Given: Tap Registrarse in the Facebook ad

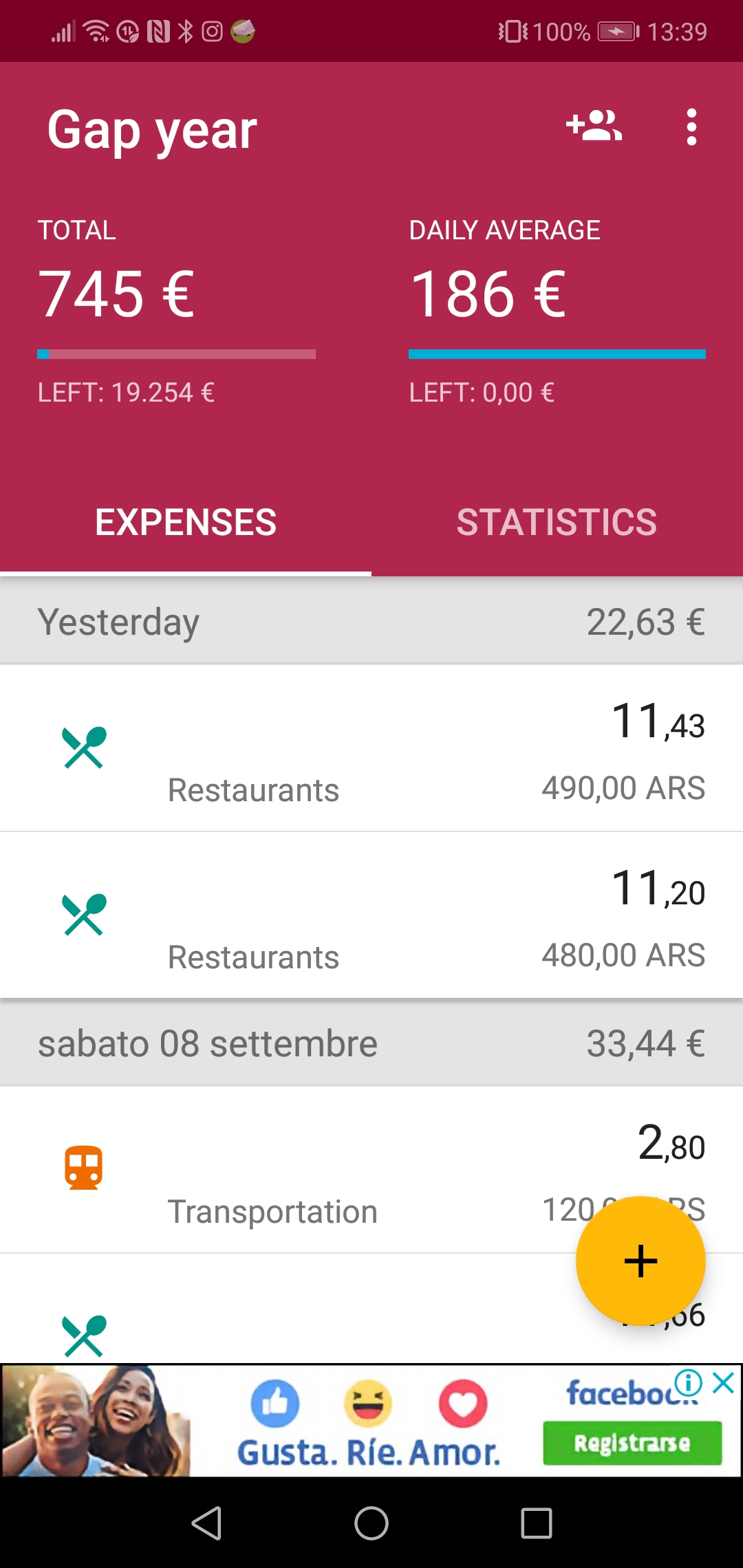Looking at the screenshot, I should 632,1443.
